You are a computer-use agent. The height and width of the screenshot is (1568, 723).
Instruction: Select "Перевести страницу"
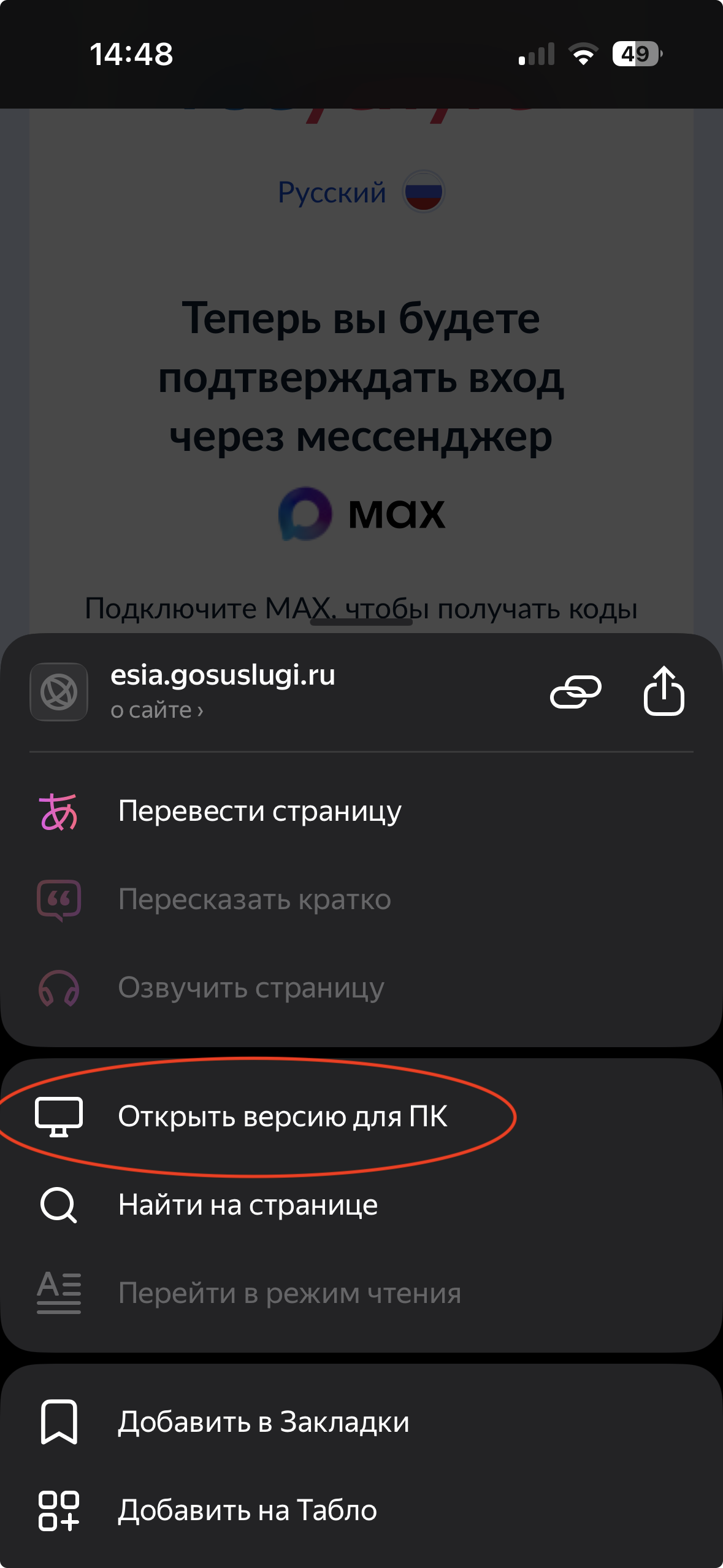click(x=259, y=811)
